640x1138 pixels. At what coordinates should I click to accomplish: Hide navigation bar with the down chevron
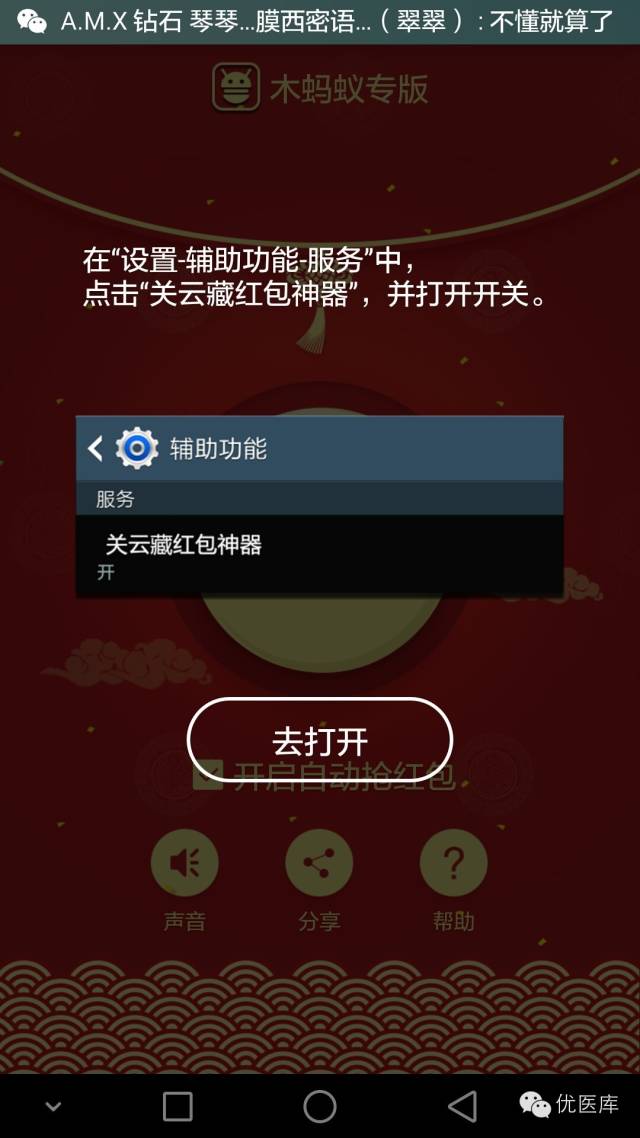pos(54,1106)
